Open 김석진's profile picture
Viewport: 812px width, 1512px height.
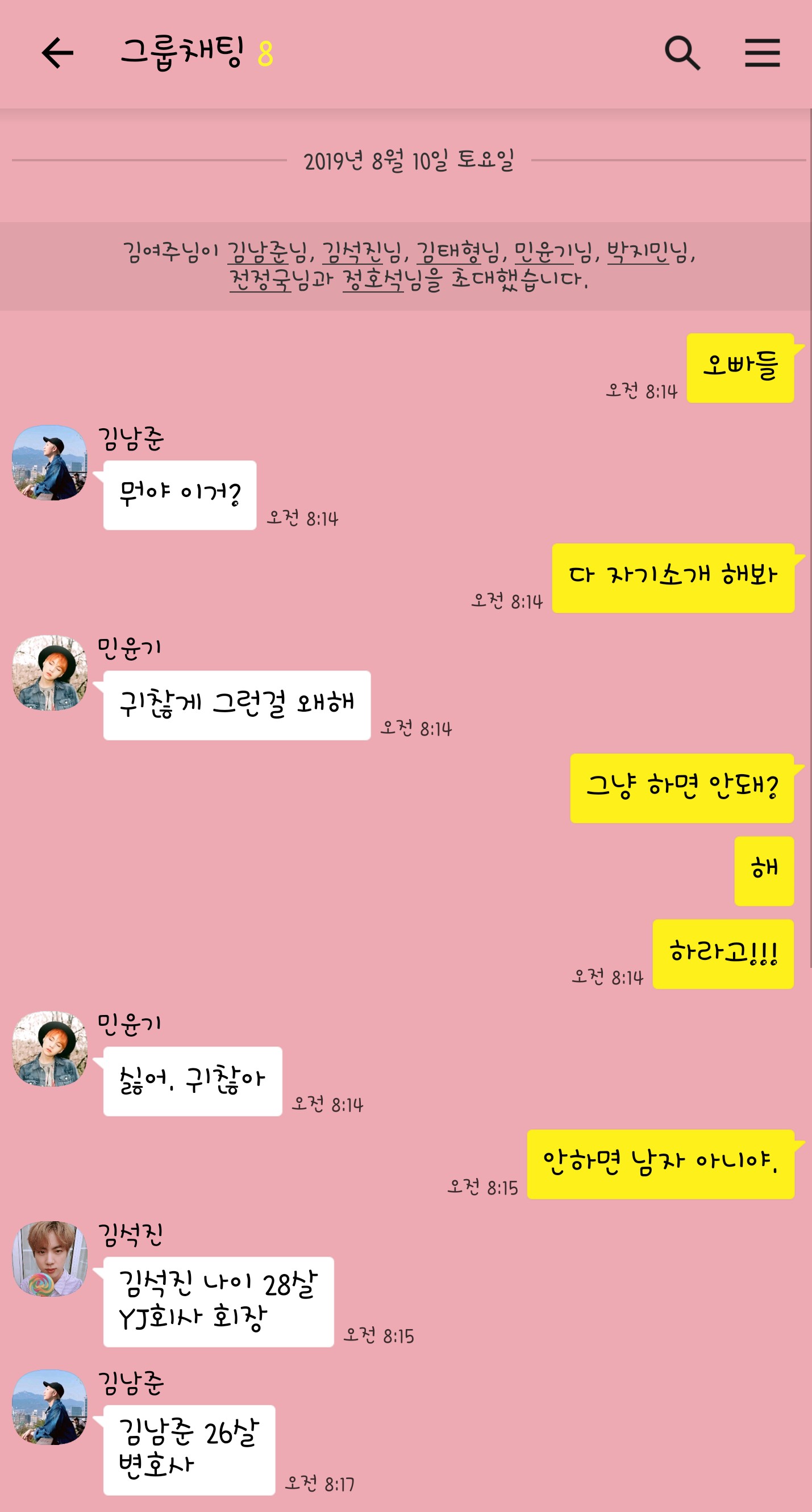pos(50,1259)
